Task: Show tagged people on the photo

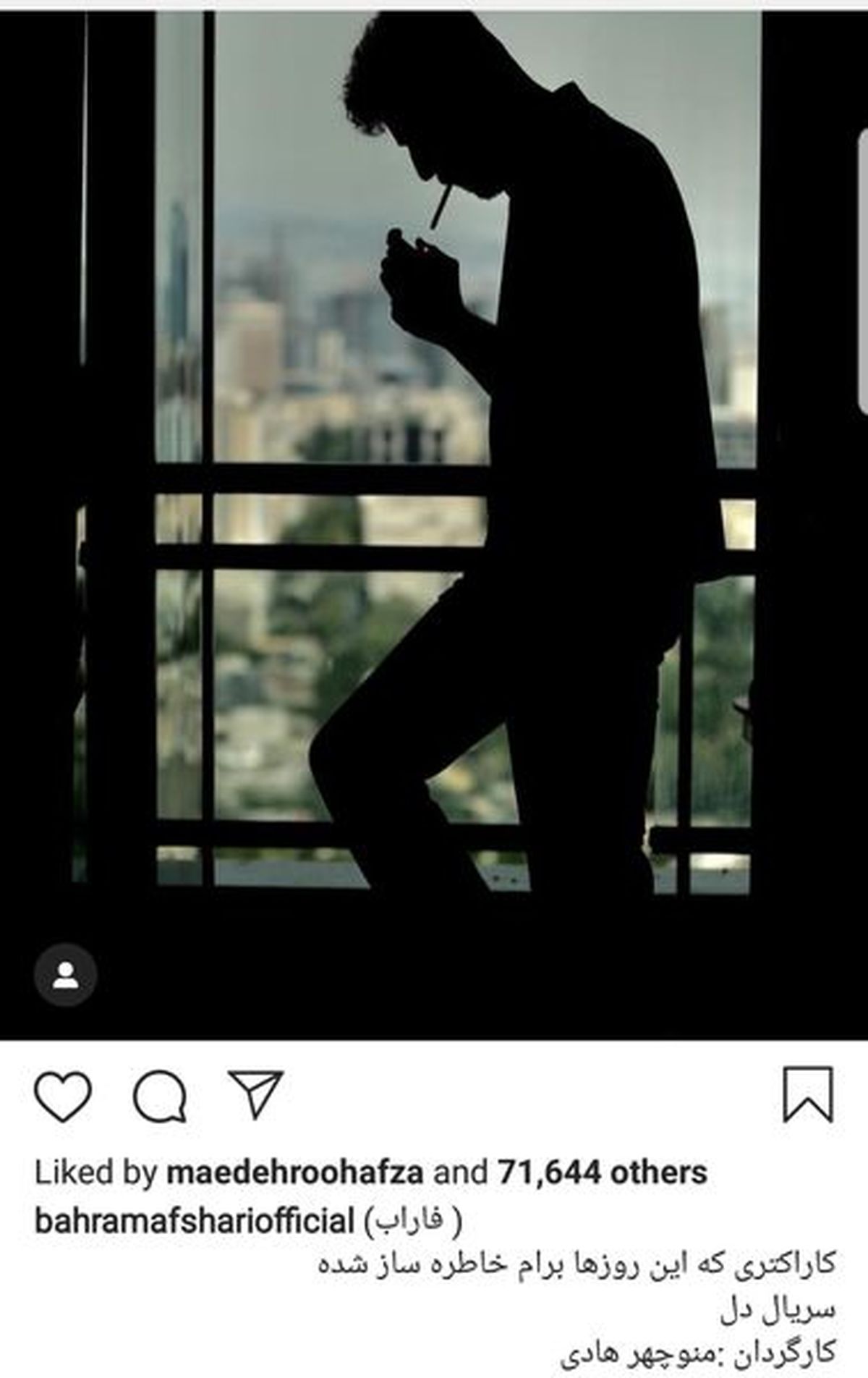Action: coord(66,975)
